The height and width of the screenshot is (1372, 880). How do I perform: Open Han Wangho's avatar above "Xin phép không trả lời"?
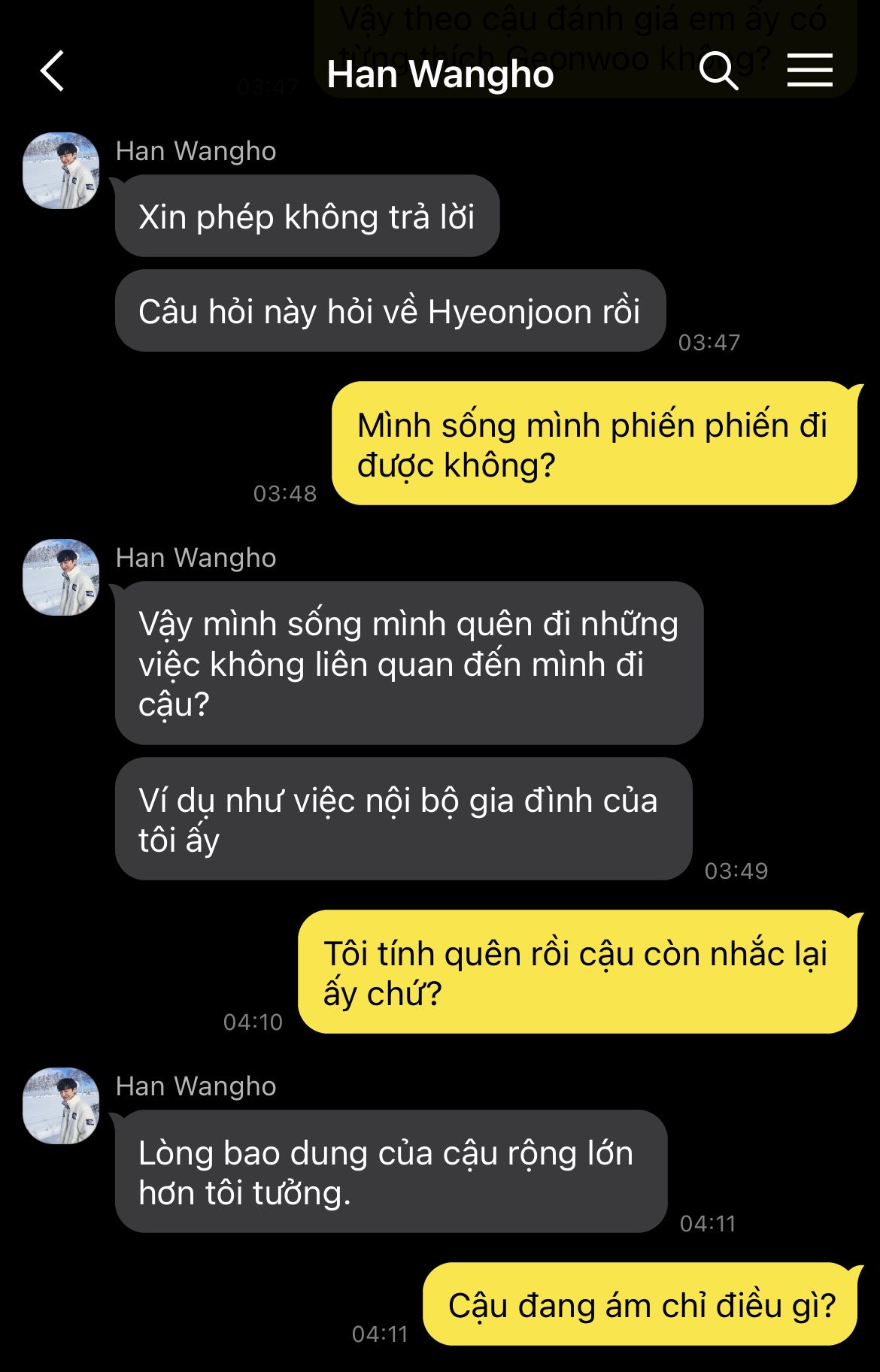tap(62, 171)
